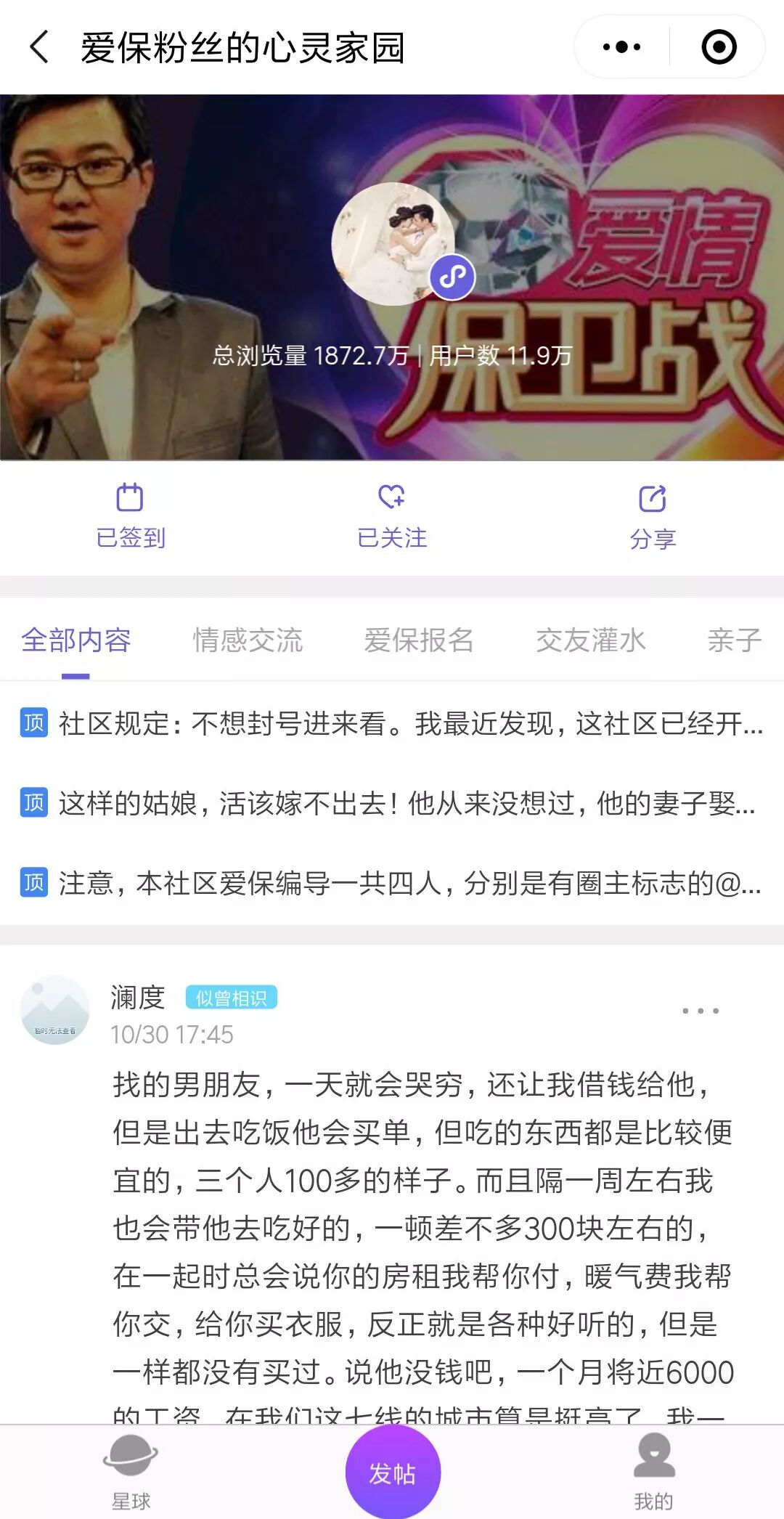The height and width of the screenshot is (1519, 784).
Task: Open the 亲子 tab
Action: coord(734,640)
